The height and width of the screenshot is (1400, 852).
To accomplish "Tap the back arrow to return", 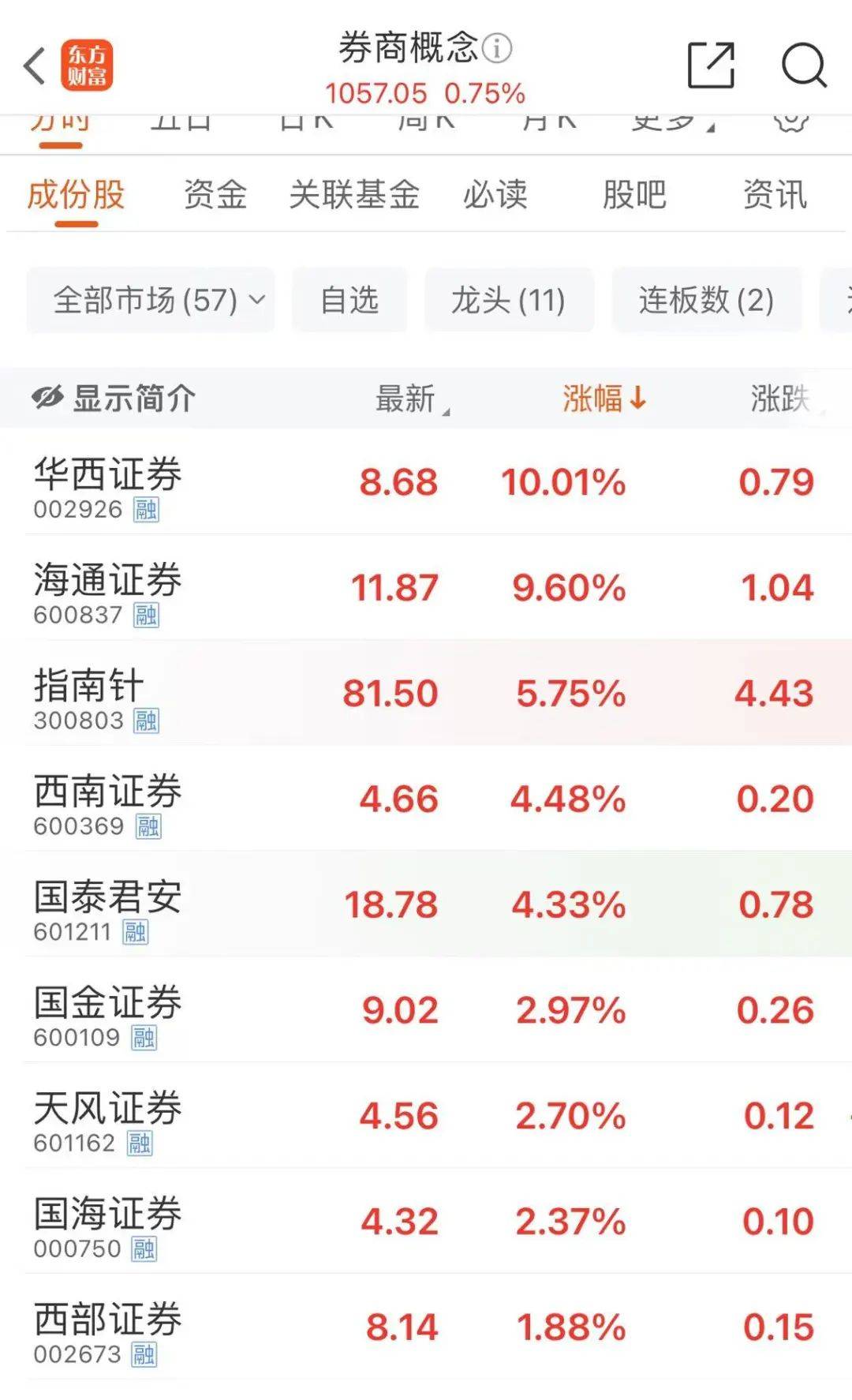I will click(32, 67).
